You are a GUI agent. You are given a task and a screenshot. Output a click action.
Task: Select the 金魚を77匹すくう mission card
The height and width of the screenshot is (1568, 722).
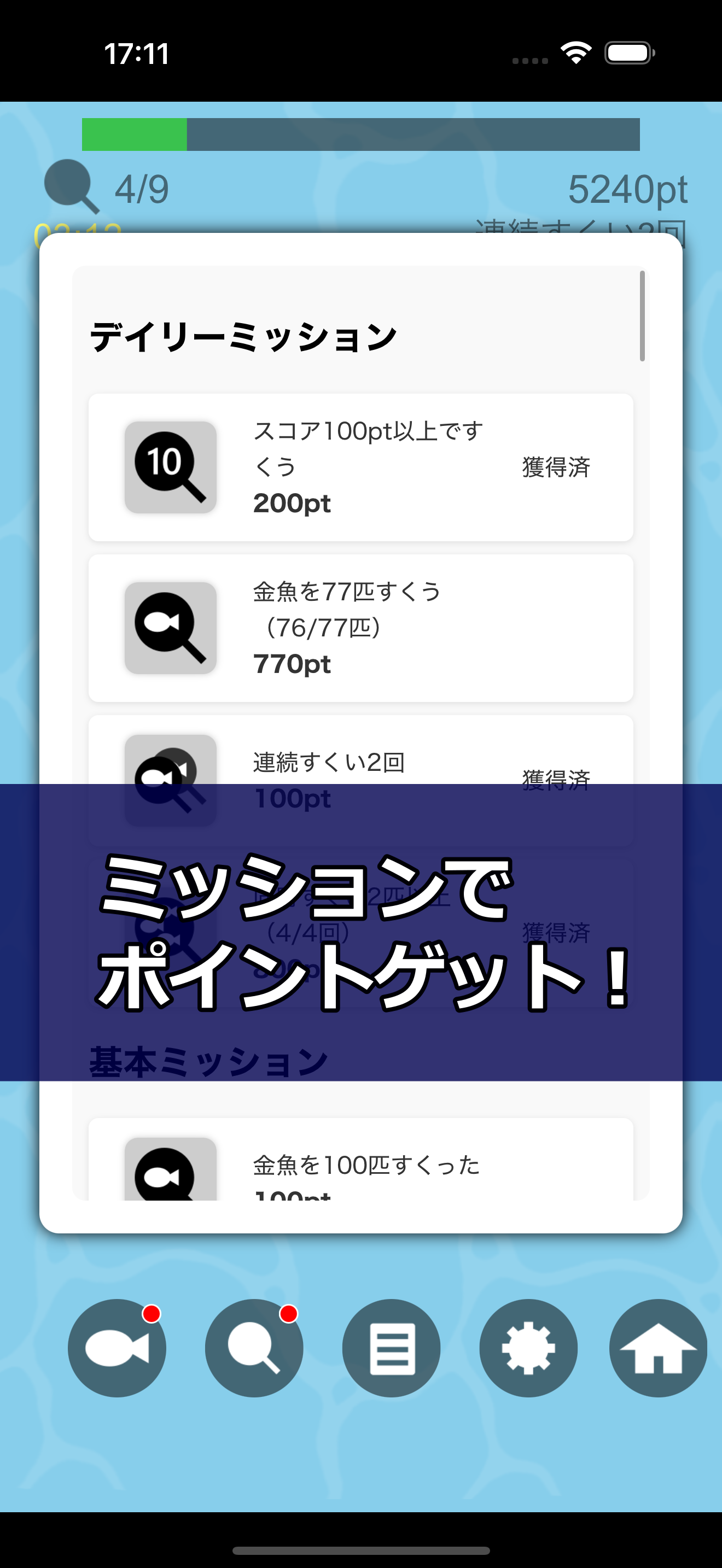coord(361,628)
